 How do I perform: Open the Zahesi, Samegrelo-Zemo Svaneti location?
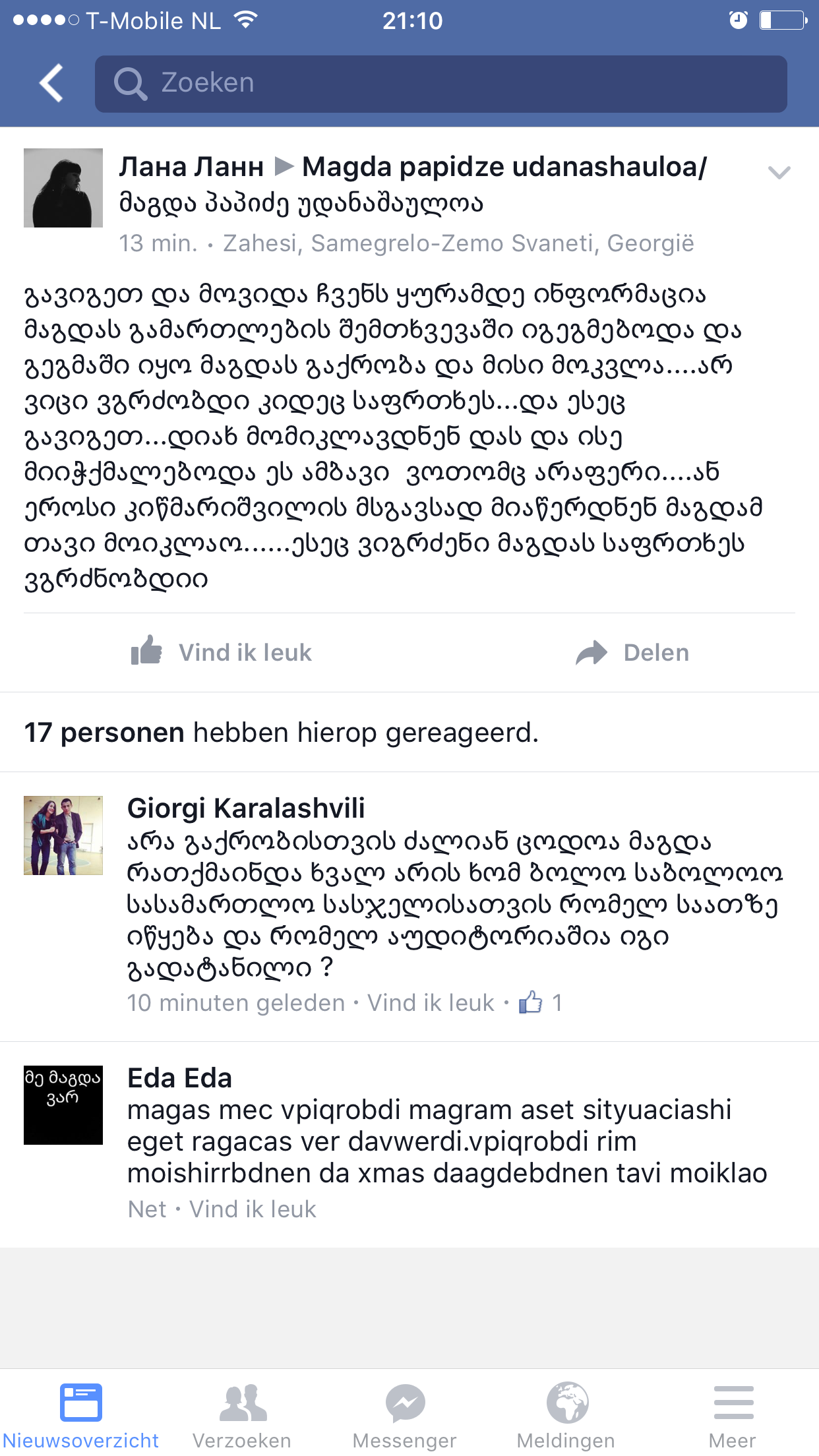pyautogui.click(x=458, y=243)
